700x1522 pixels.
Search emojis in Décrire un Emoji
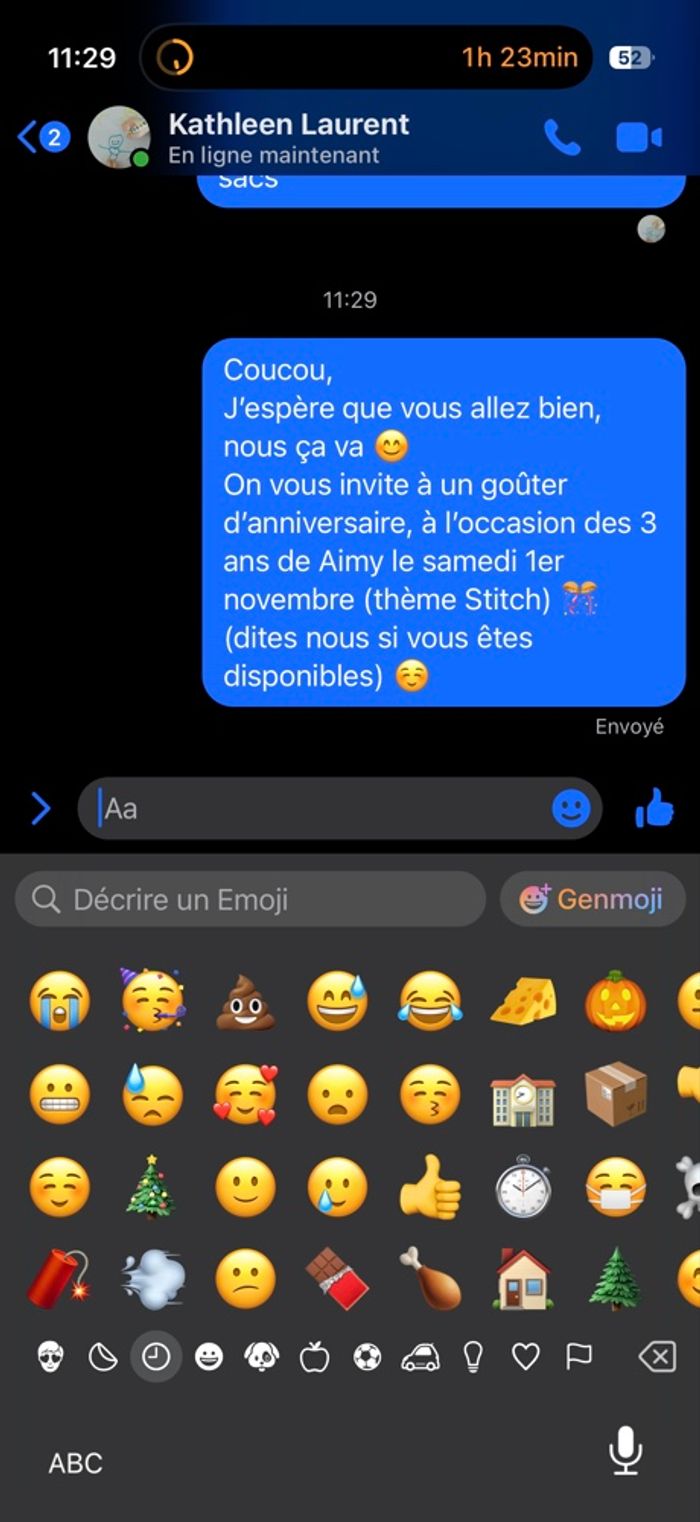pos(250,899)
